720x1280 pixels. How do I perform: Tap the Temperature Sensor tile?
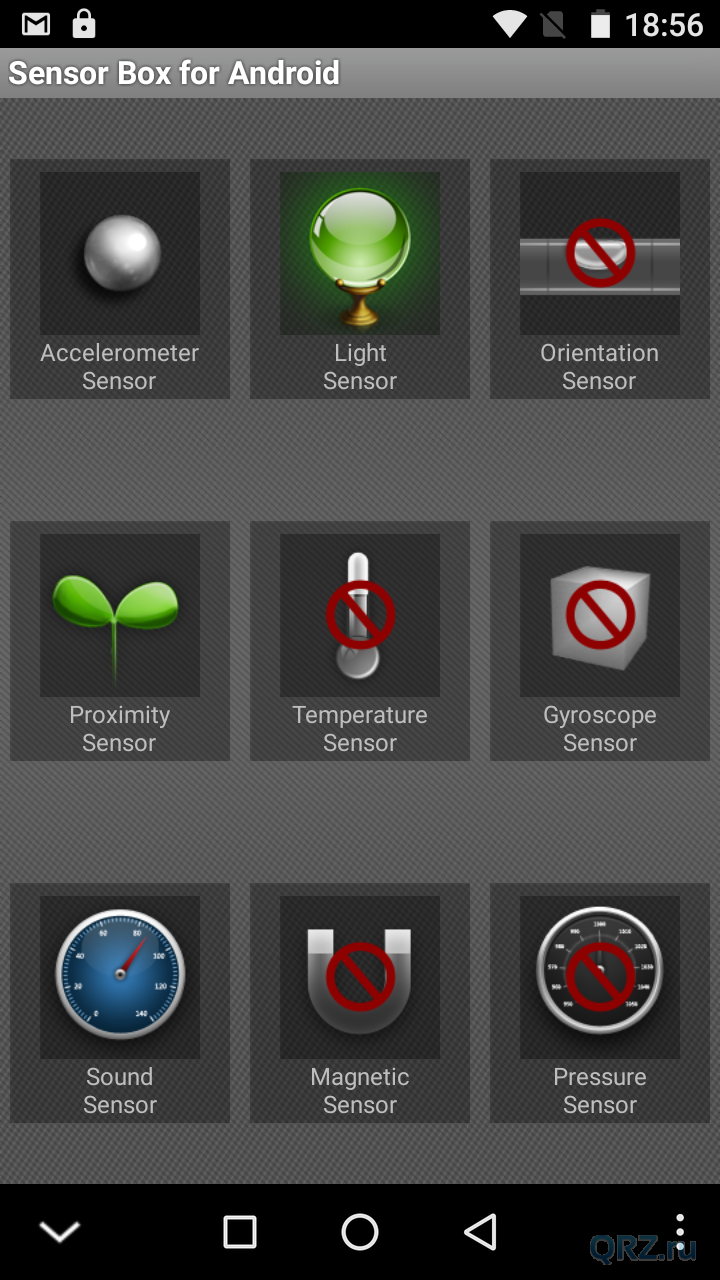pyautogui.click(x=360, y=640)
